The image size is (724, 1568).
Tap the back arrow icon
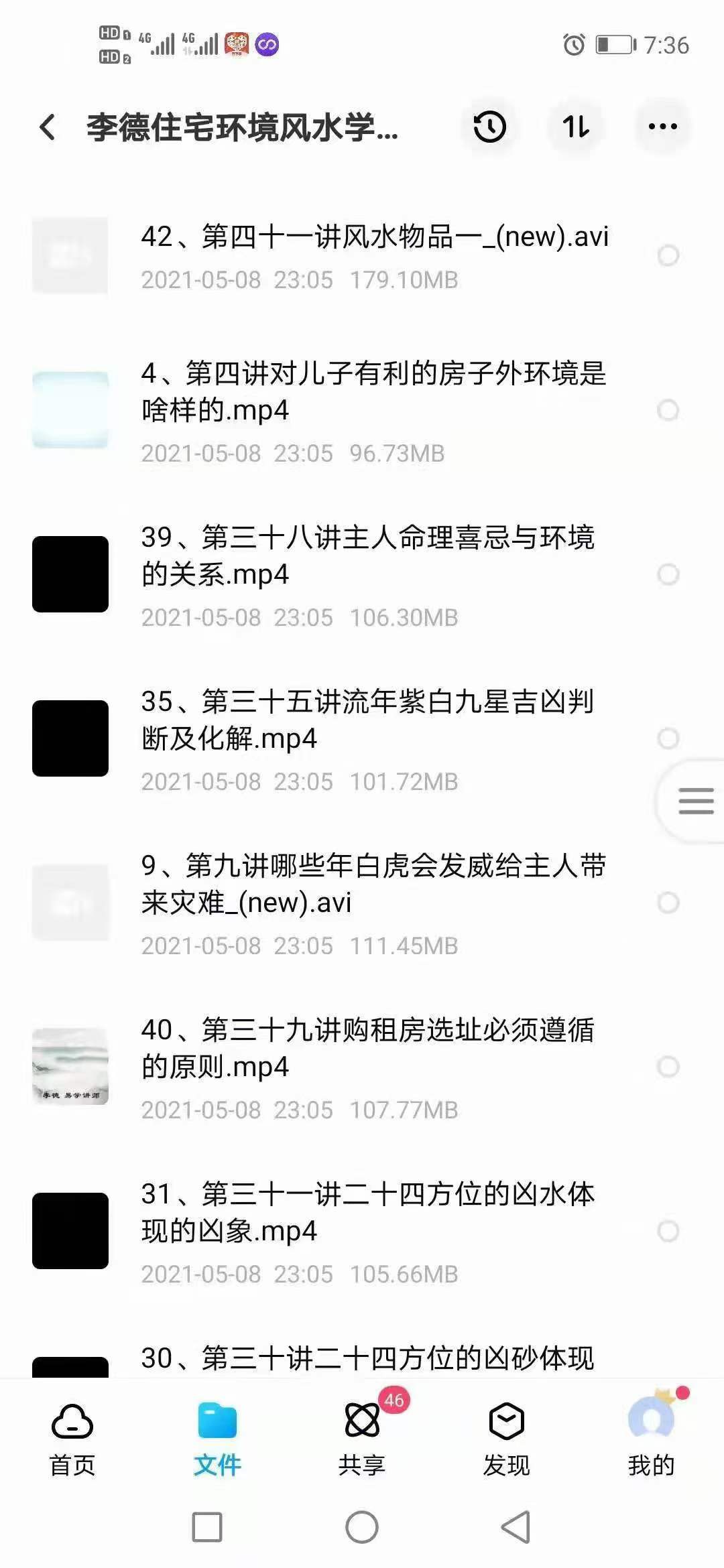[47, 127]
